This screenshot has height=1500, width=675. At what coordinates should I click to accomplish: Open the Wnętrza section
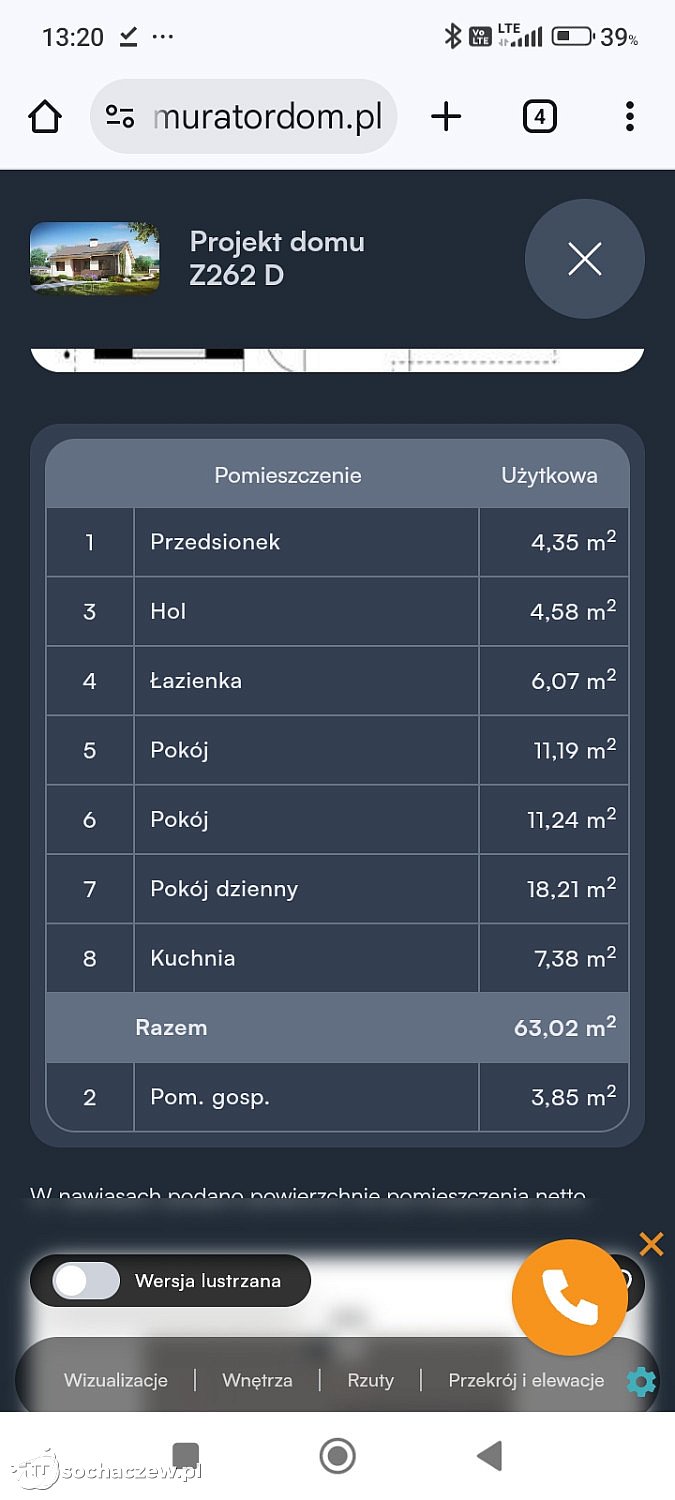tap(257, 1381)
